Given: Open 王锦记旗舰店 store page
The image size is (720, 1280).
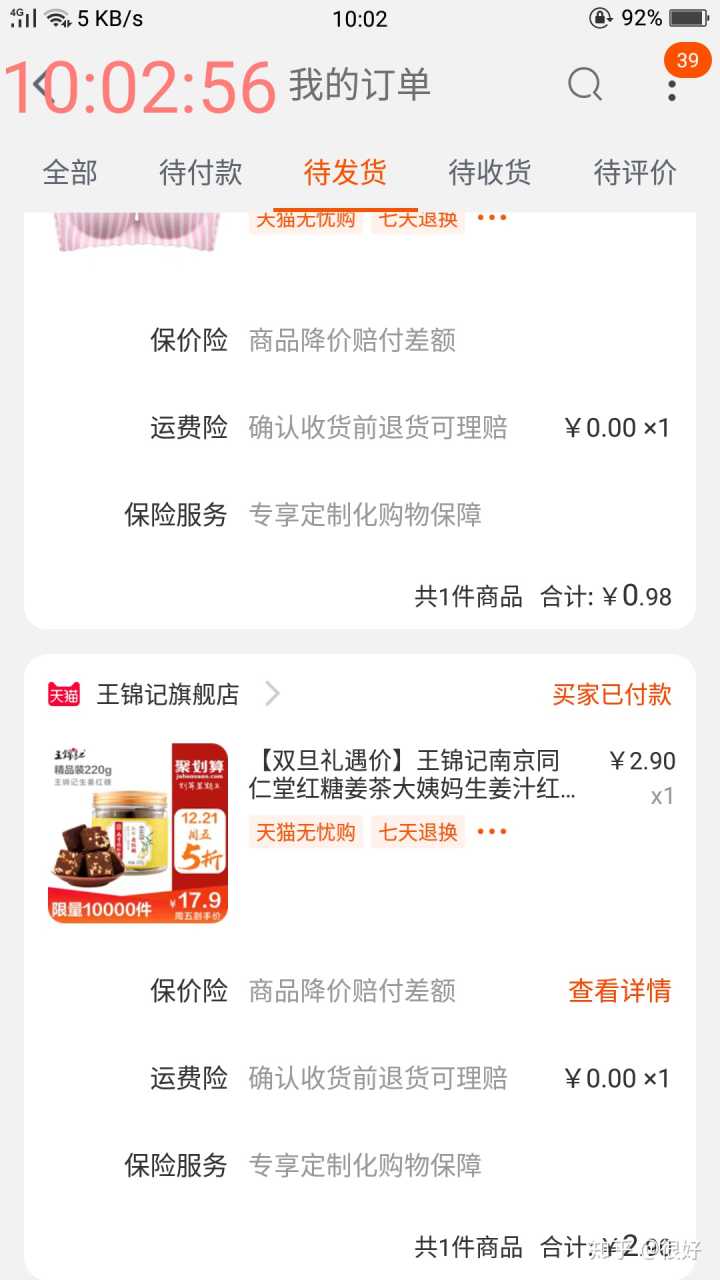Looking at the screenshot, I should [168, 694].
